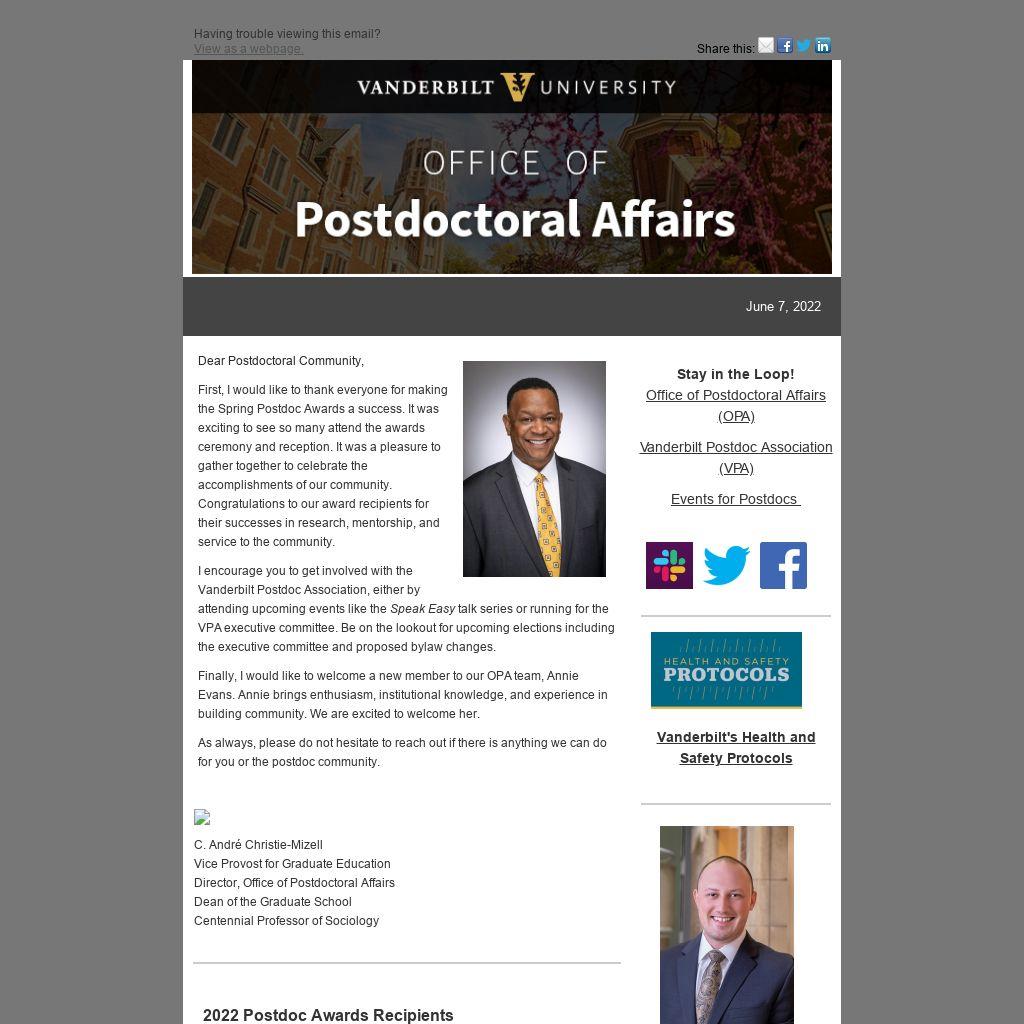Open the Office of Postdoctoral Affairs (OPA) link
Screen dimensions: 1024x1024
click(x=735, y=405)
